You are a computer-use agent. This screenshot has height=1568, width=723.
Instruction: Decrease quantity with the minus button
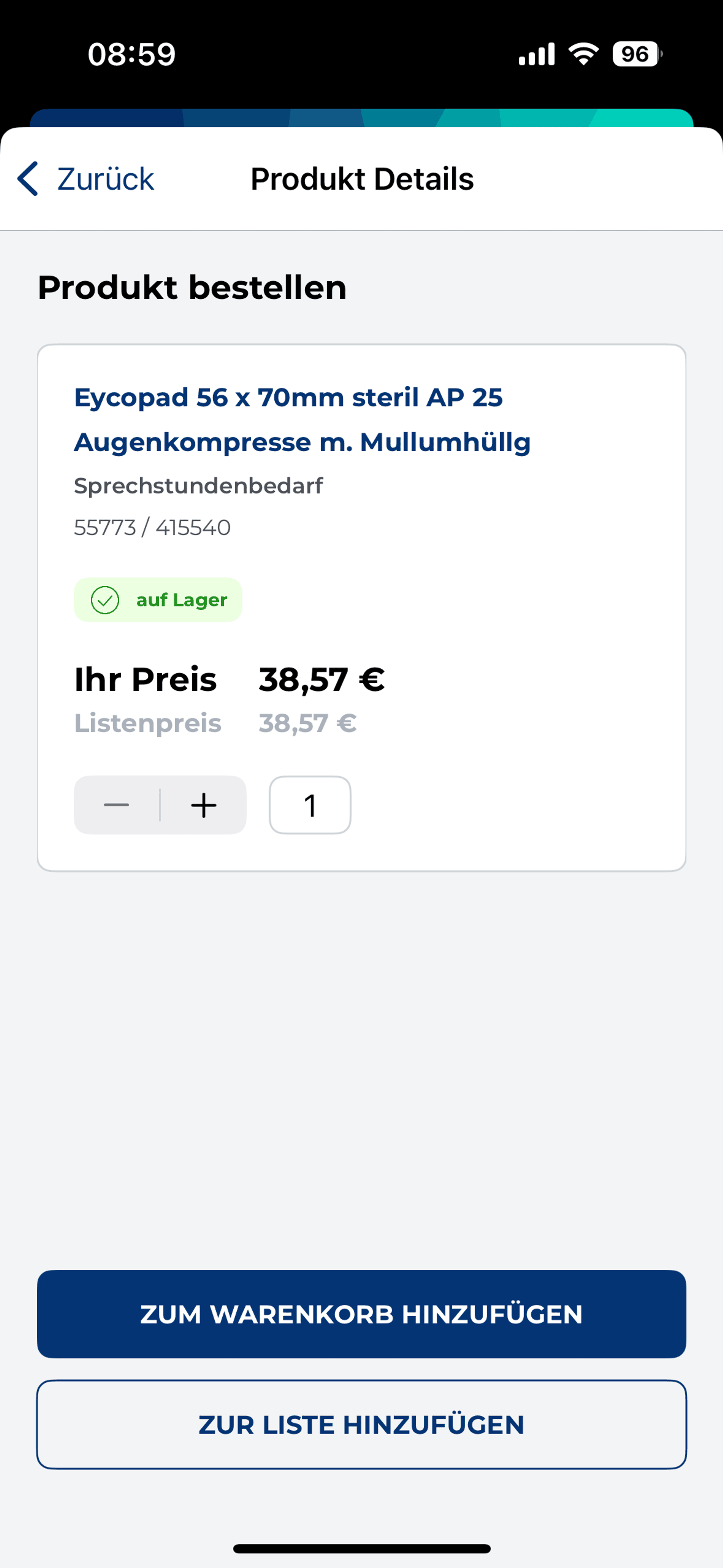(x=116, y=805)
